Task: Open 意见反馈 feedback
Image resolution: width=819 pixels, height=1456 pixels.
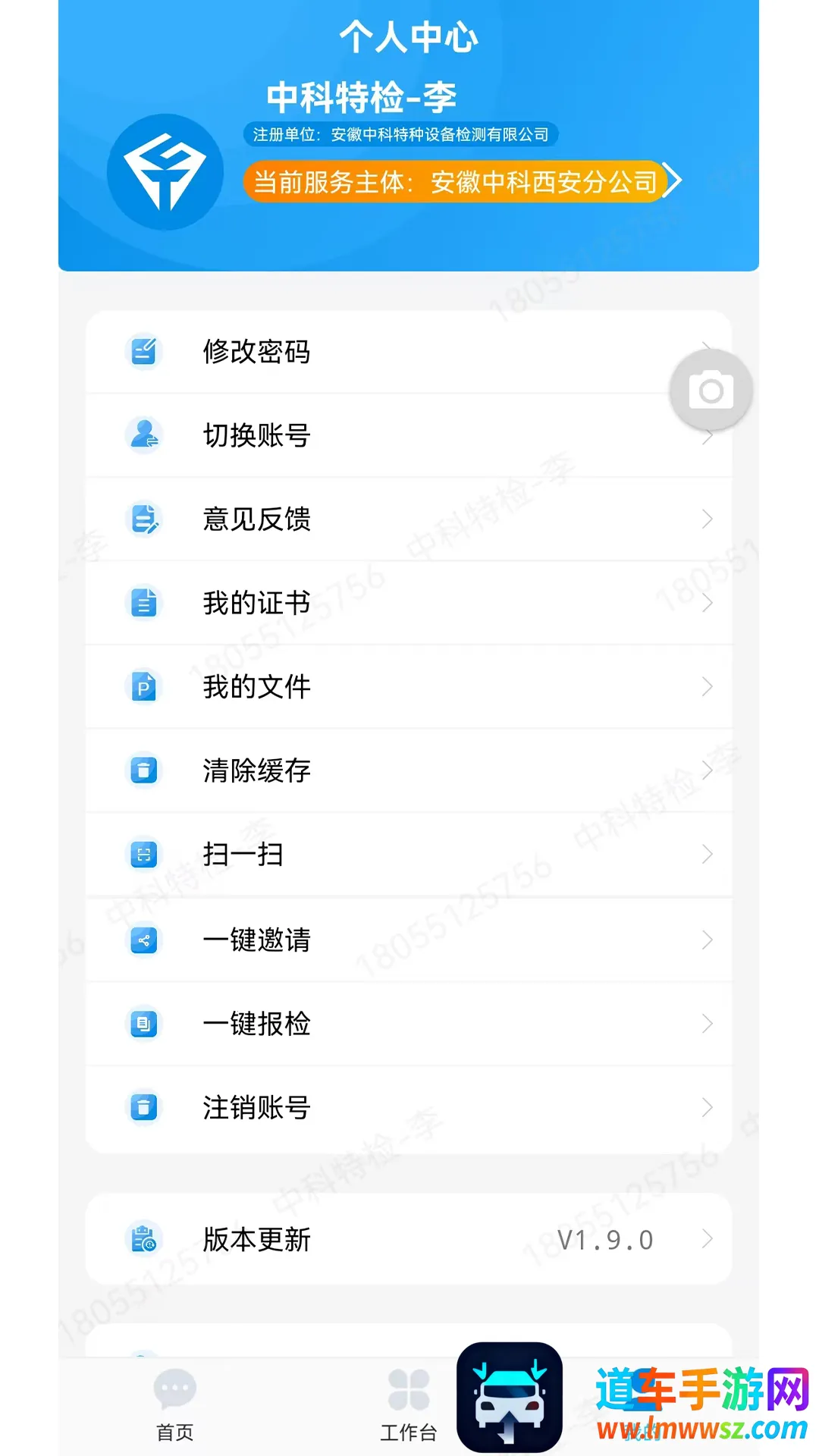Action: coord(408,519)
